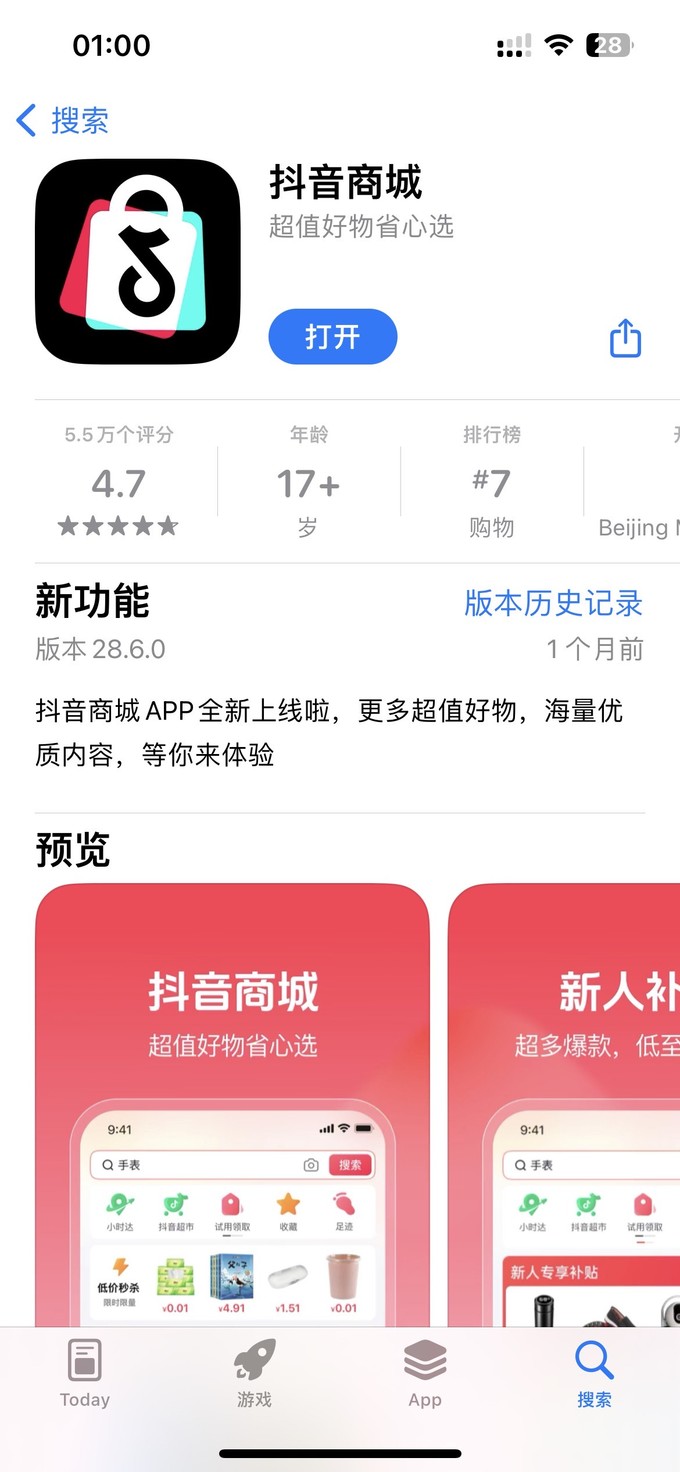The height and width of the screenshot is (1472, 680).
Task: Open the 新人补贴 preview screenshot
Action: pyautogui.click(x=564, y=1105)
